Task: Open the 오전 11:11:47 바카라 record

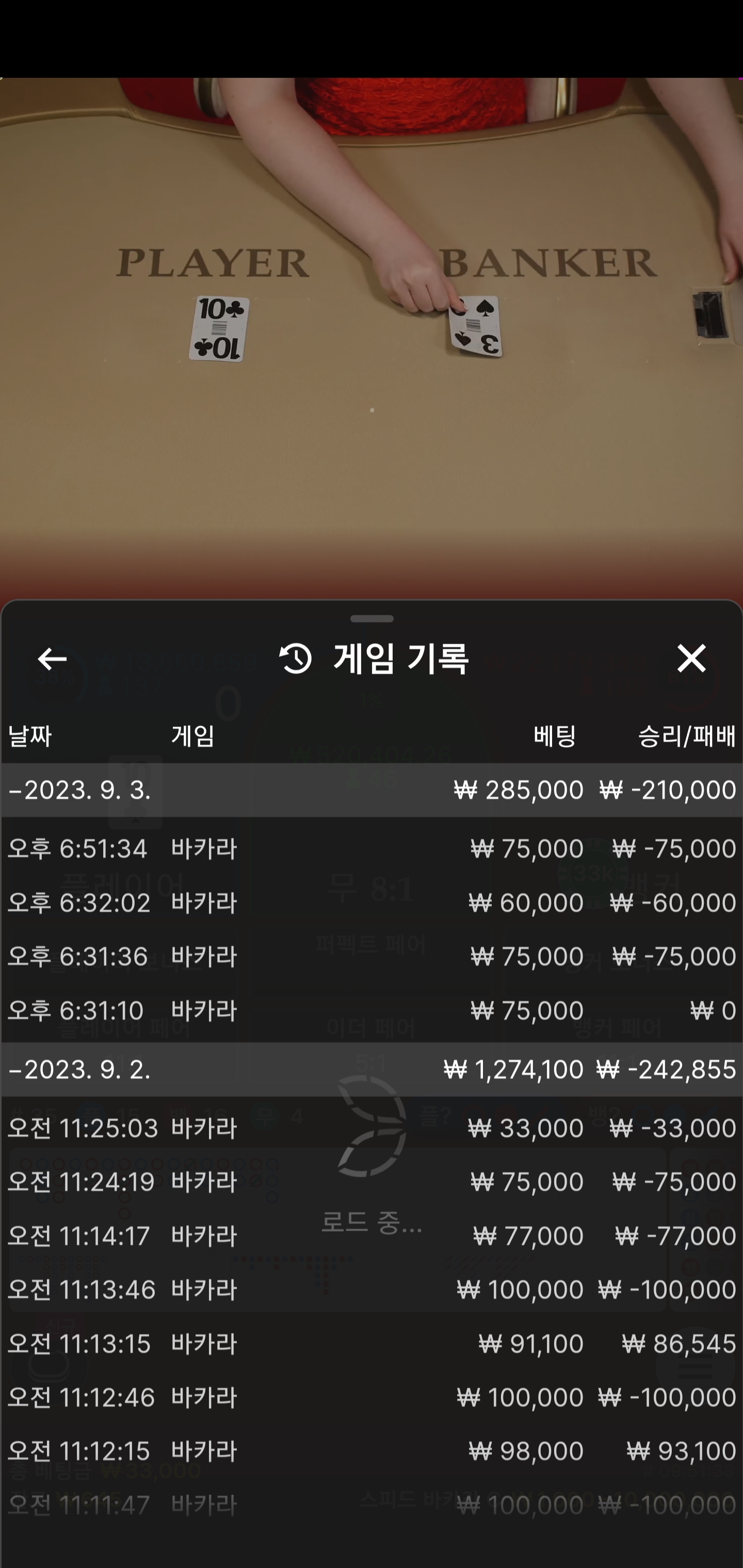Action: click(x=372, y=1505)
